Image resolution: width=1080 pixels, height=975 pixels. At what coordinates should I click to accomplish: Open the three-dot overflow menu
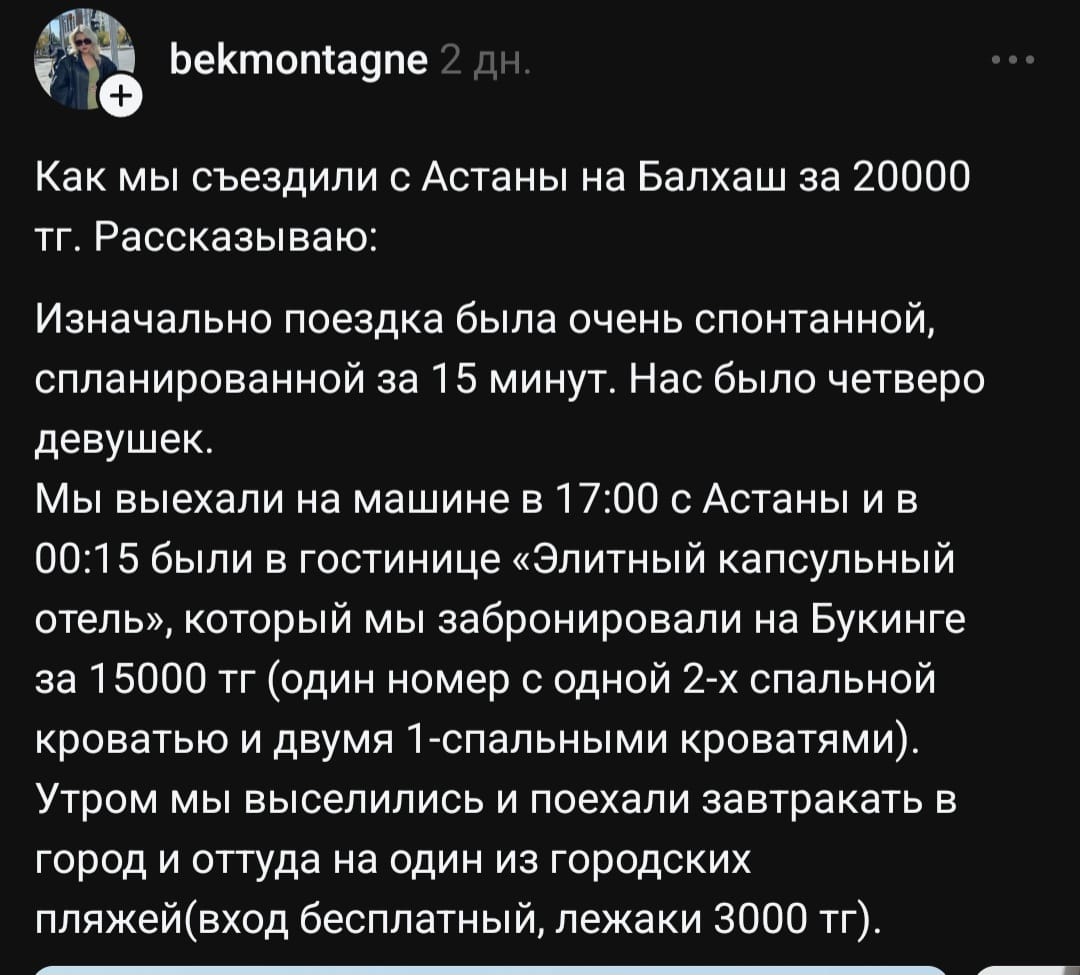point(1015,61)
